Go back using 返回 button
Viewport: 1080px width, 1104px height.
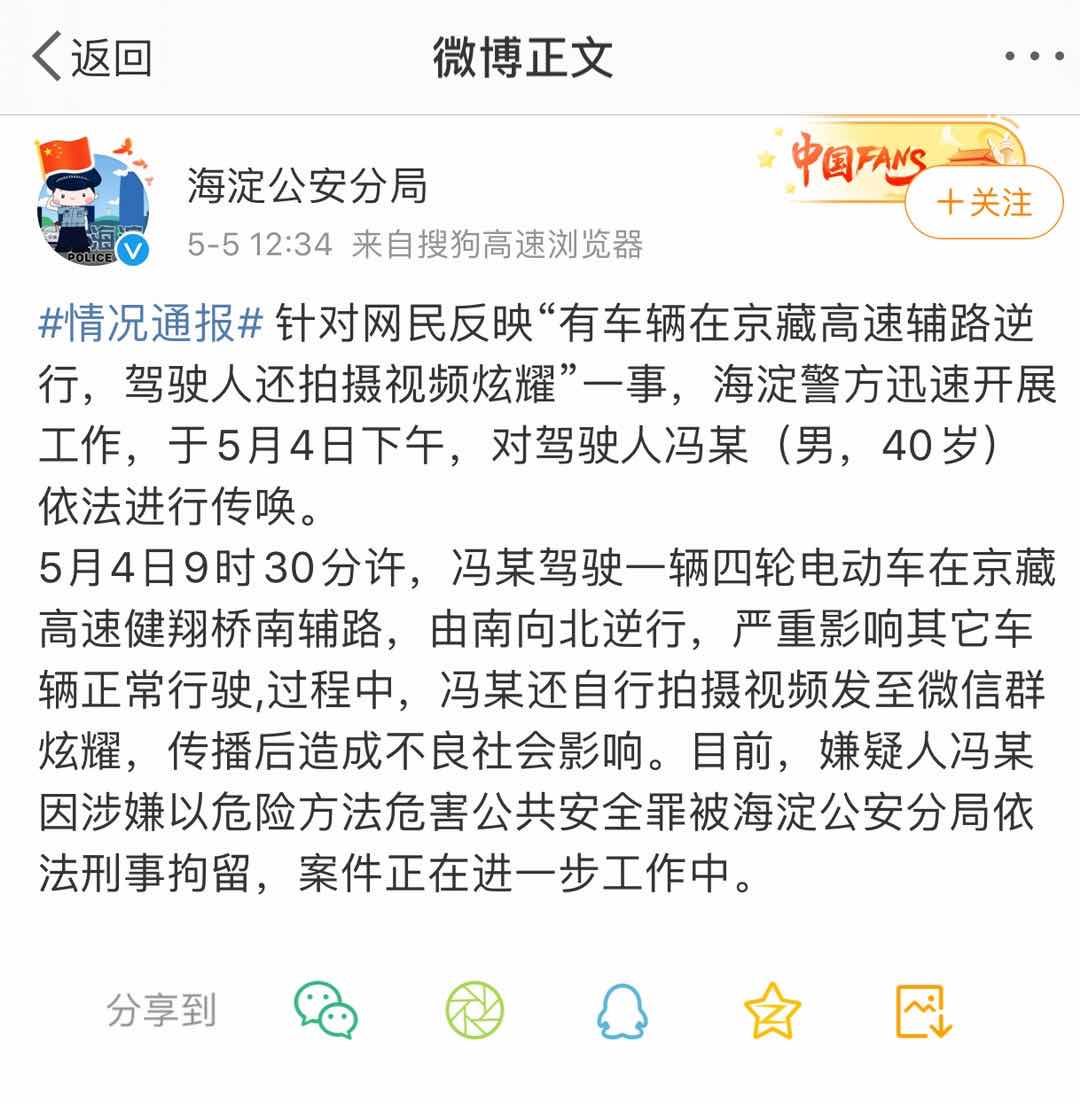tap(92, 58)
